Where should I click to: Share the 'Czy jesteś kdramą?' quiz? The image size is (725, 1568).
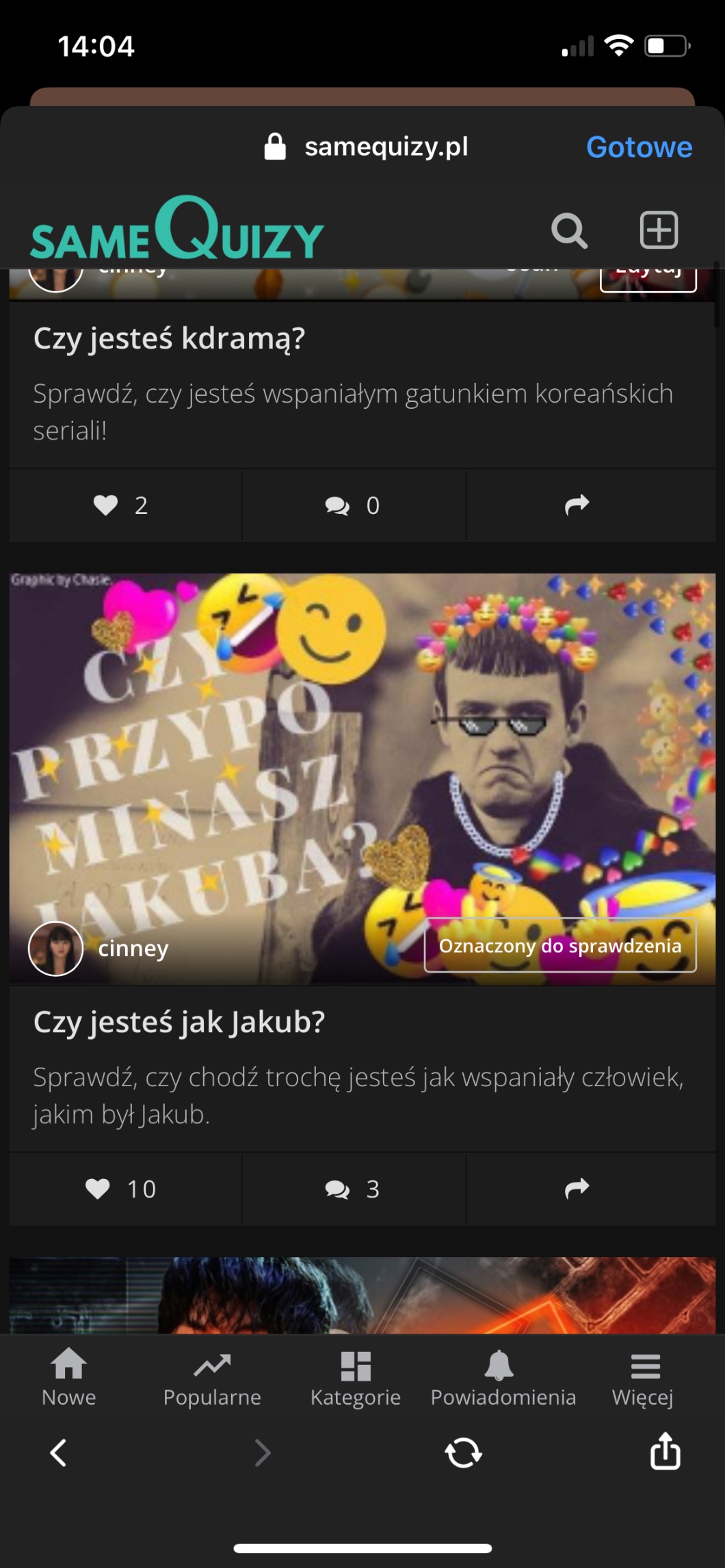577,505
